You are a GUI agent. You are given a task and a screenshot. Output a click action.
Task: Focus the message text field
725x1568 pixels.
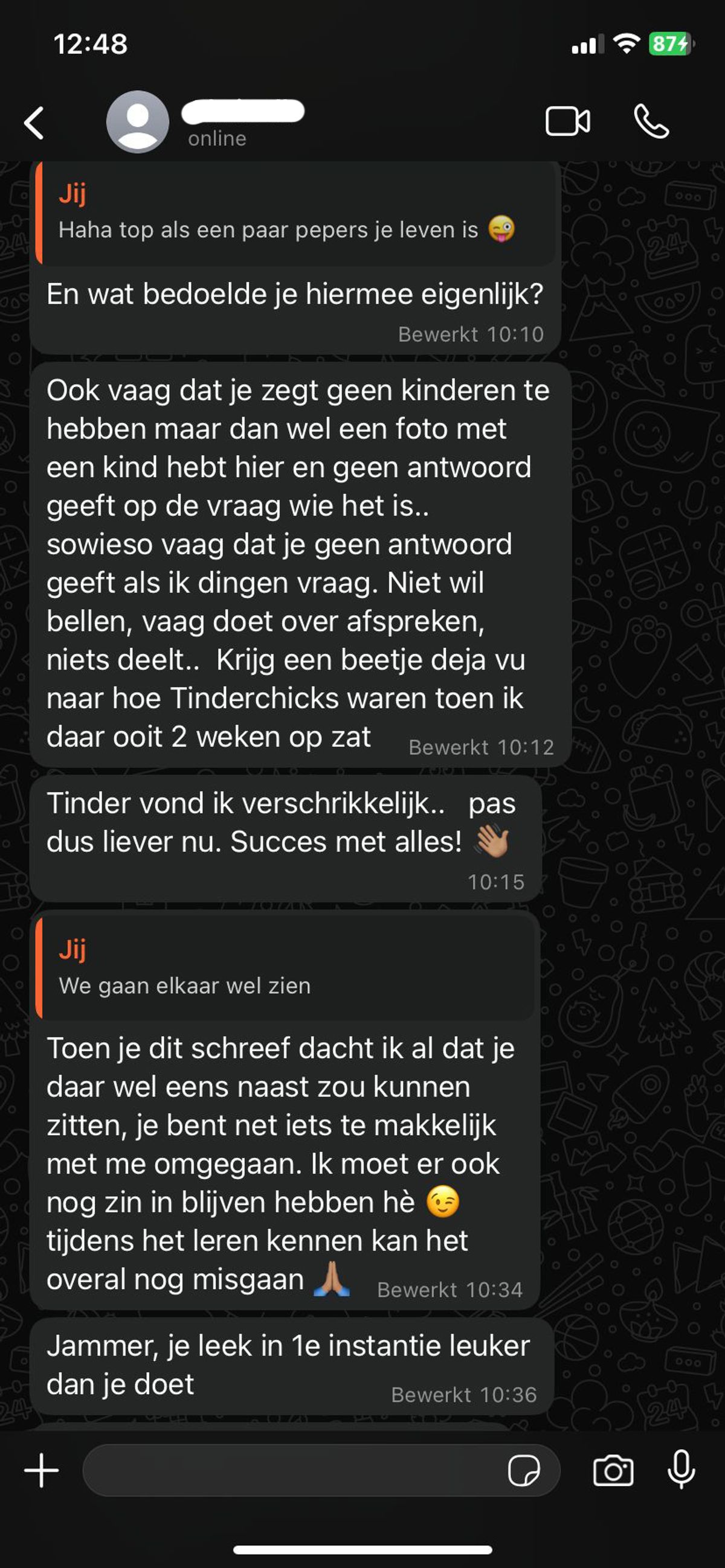292,1470
